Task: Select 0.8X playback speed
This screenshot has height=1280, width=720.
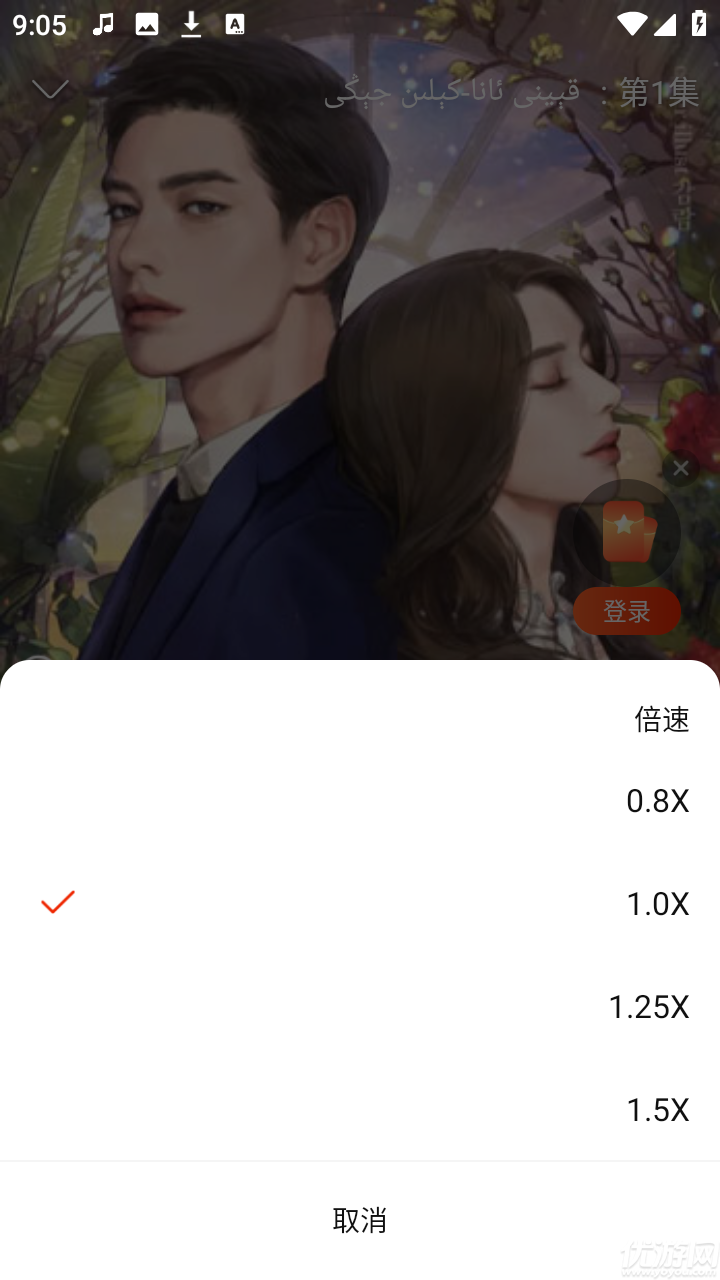Action: (655, 801)
